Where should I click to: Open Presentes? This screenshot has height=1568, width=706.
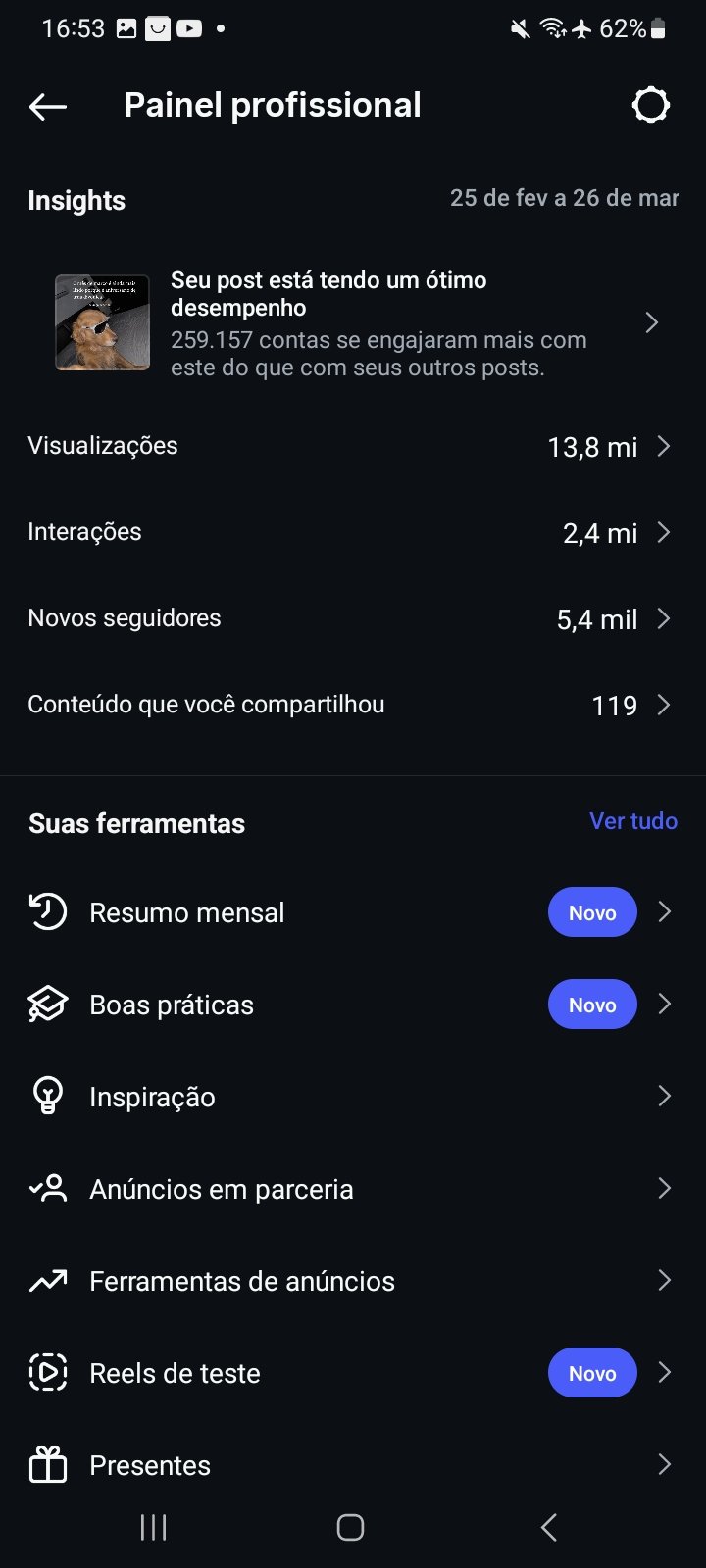pyautogui.click(x=353, y=1465)
